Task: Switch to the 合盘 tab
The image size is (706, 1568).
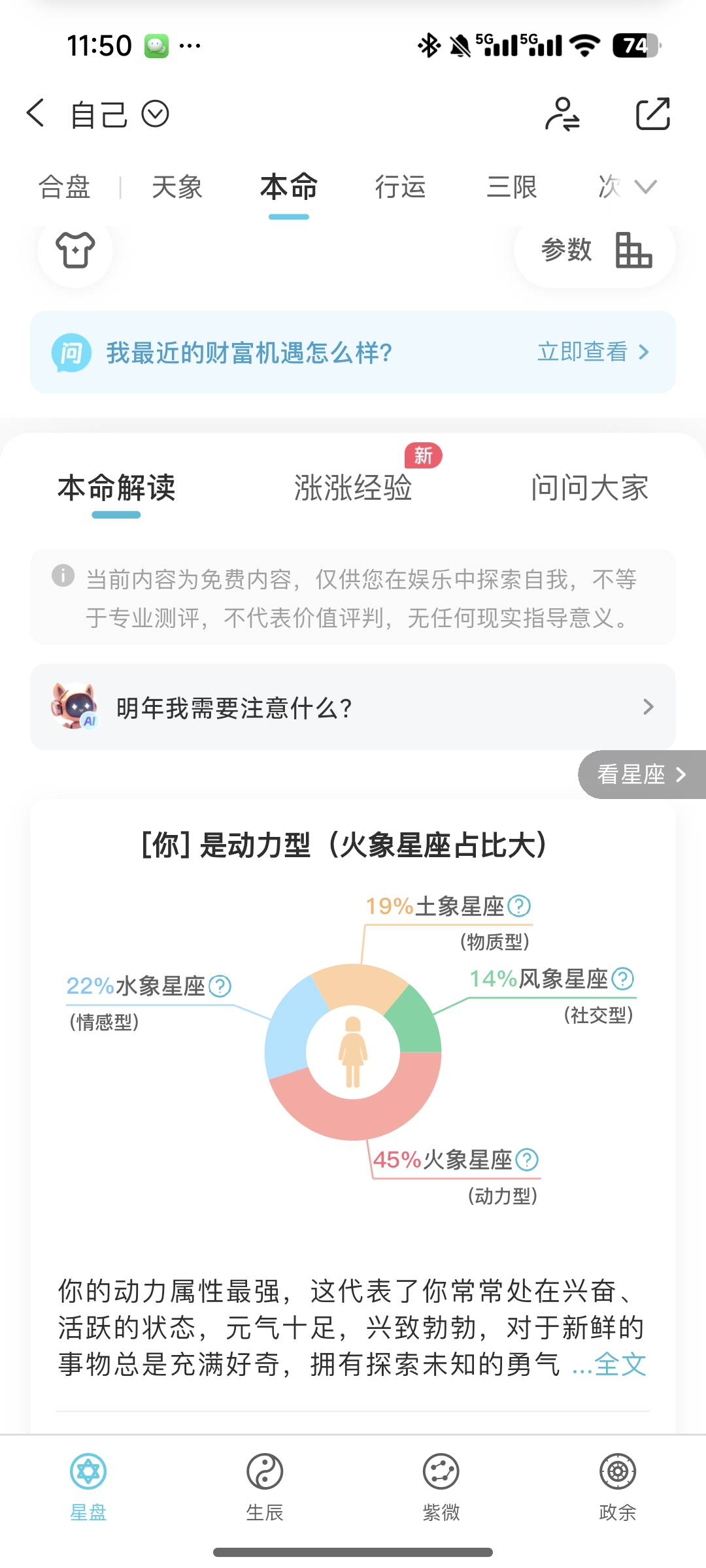Action: (x=64, y=187)
